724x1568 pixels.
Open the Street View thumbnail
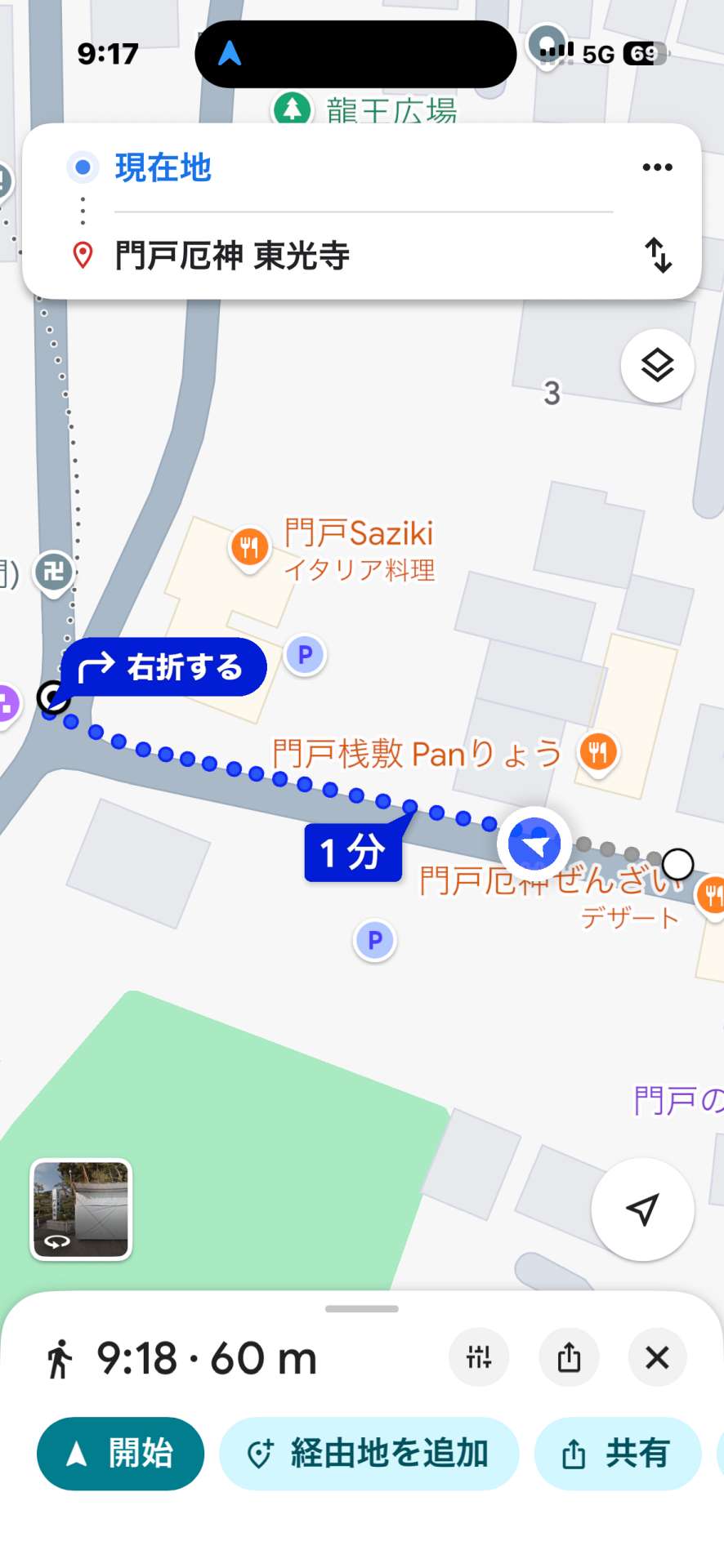pos(81,1209)
